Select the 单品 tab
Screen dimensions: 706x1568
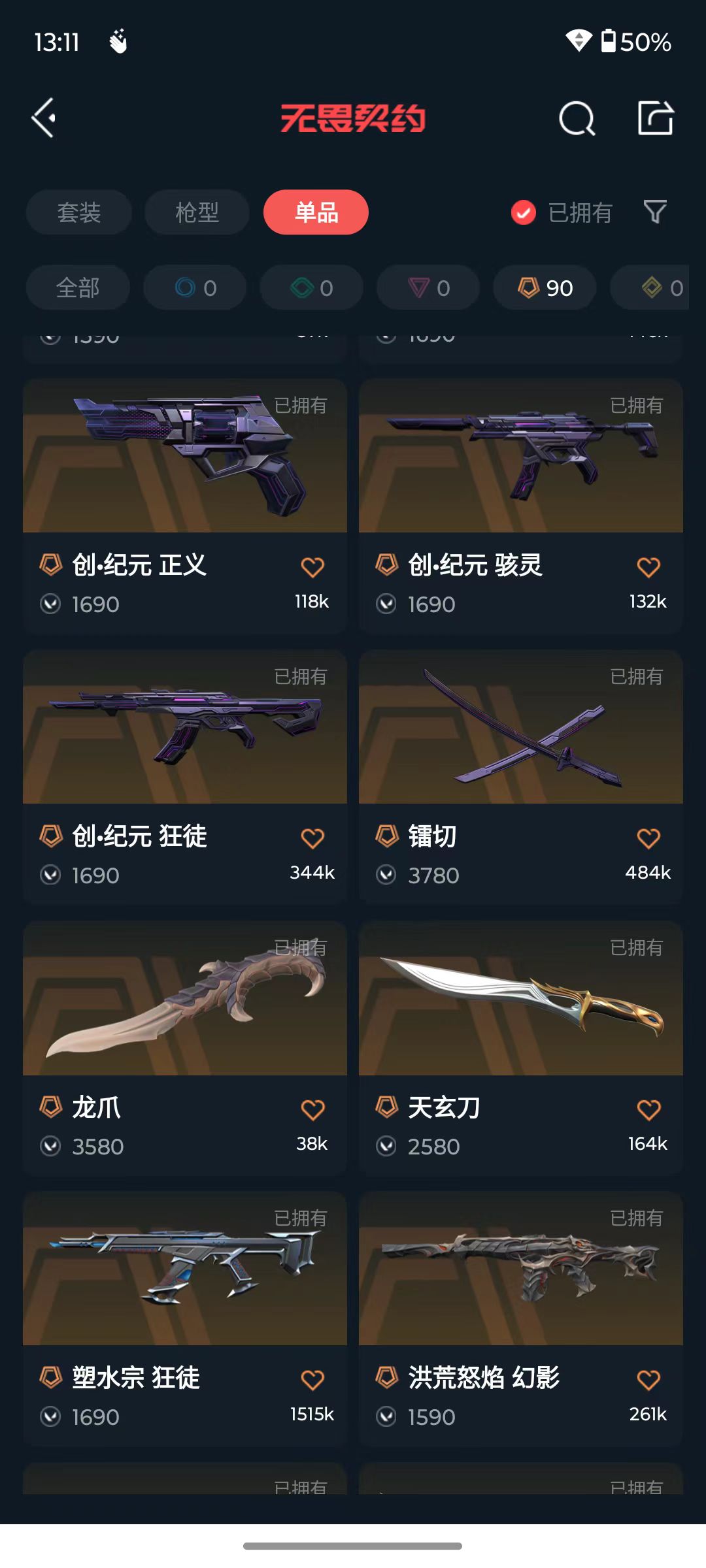(x=316, y=212)
